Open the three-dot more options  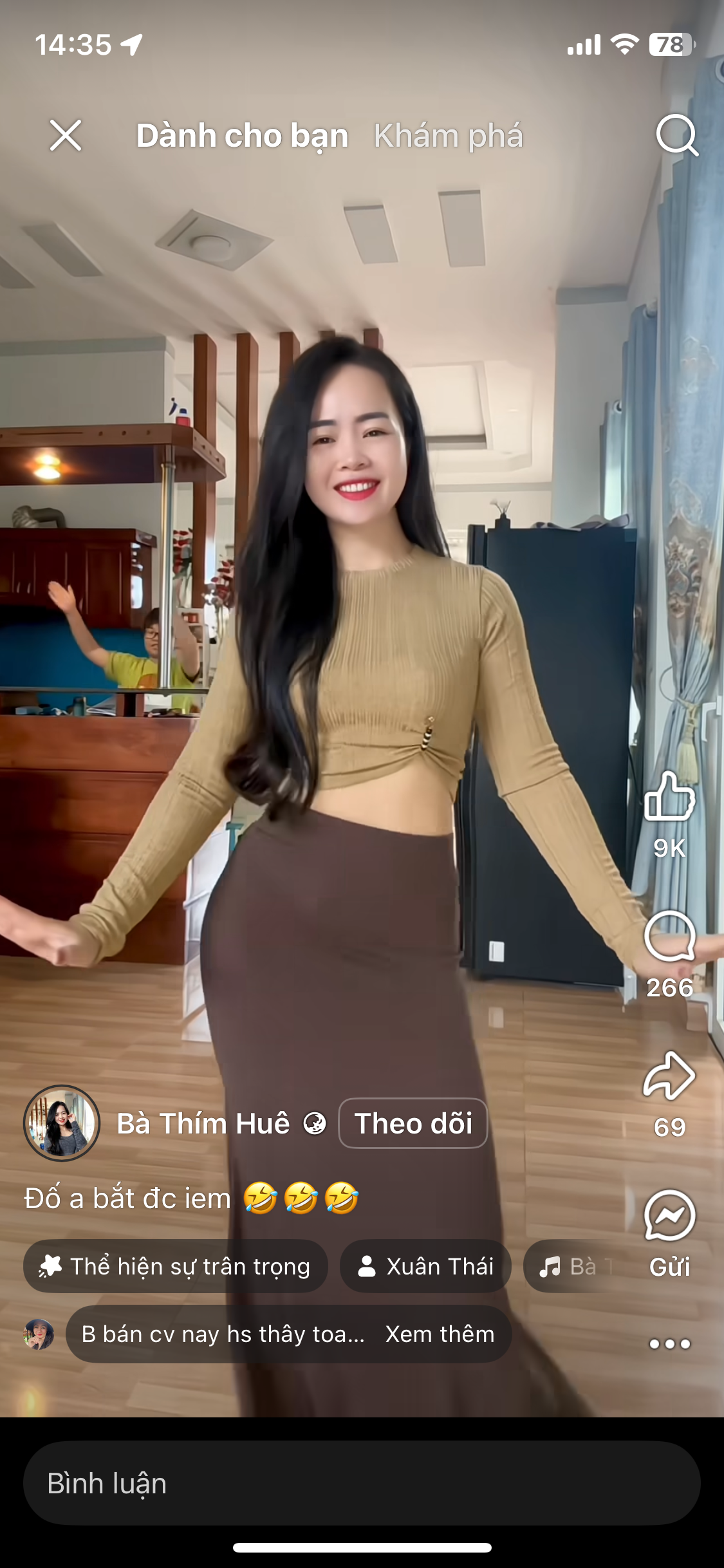click(669, 1344)
